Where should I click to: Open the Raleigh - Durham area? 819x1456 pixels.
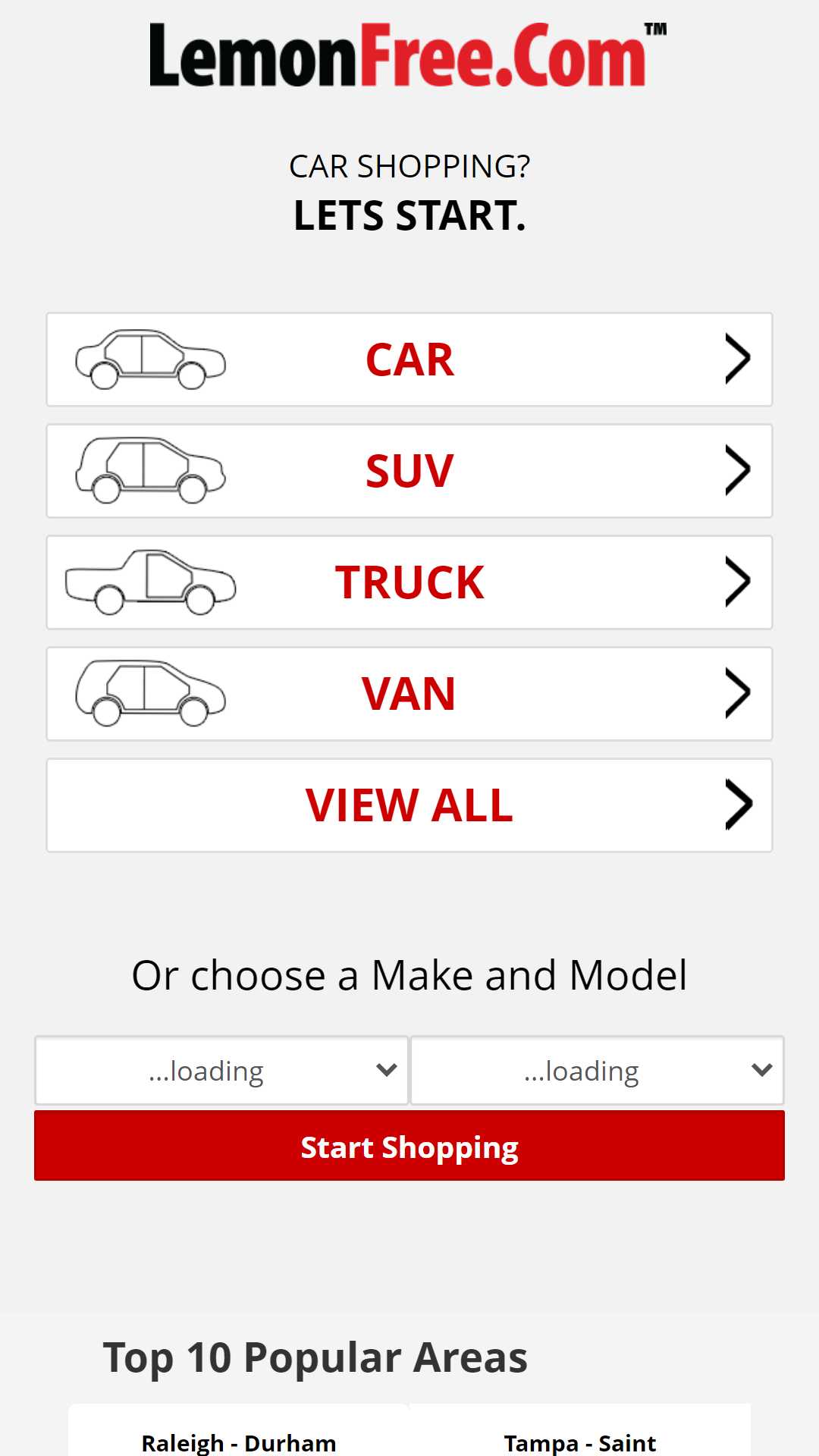pos(239,1442)
